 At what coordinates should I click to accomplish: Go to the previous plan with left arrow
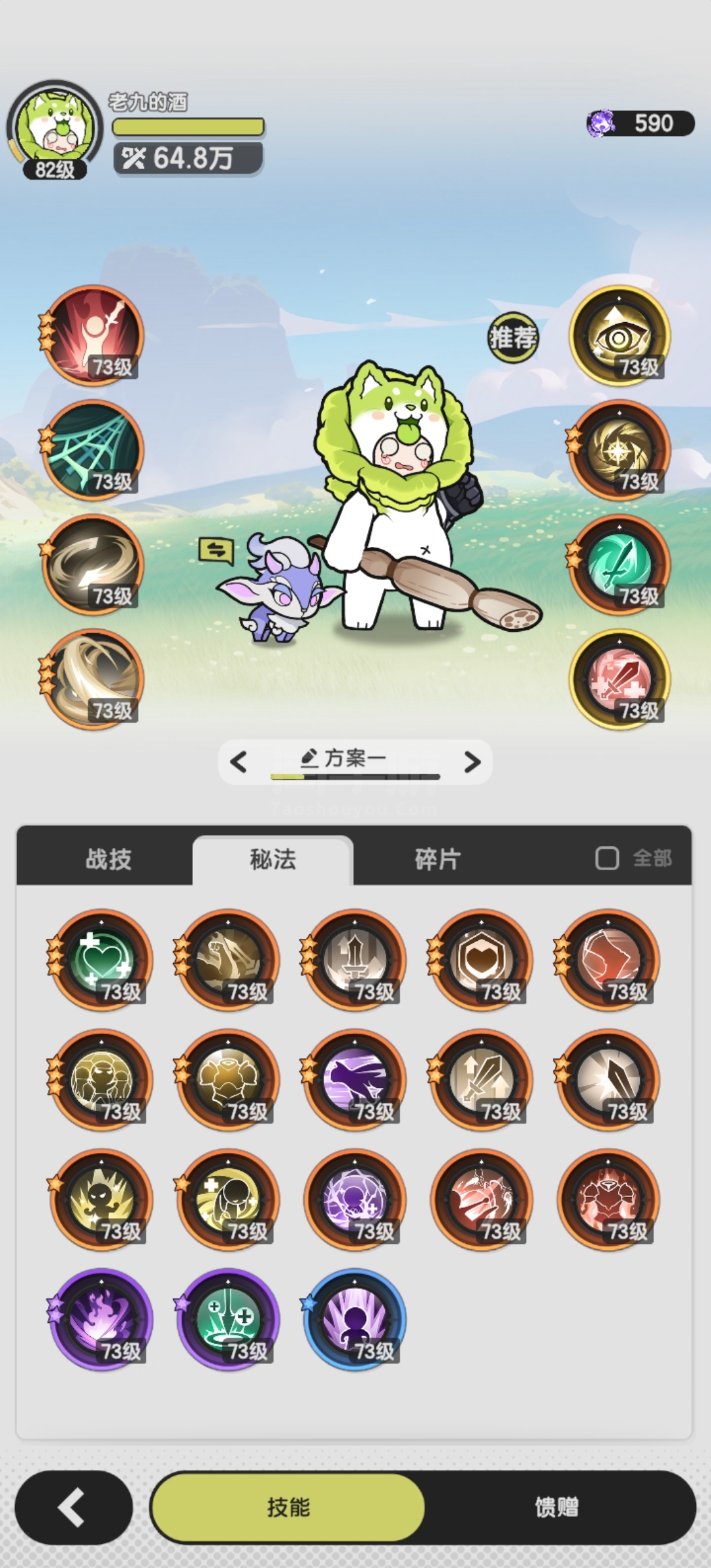(239, 761)
